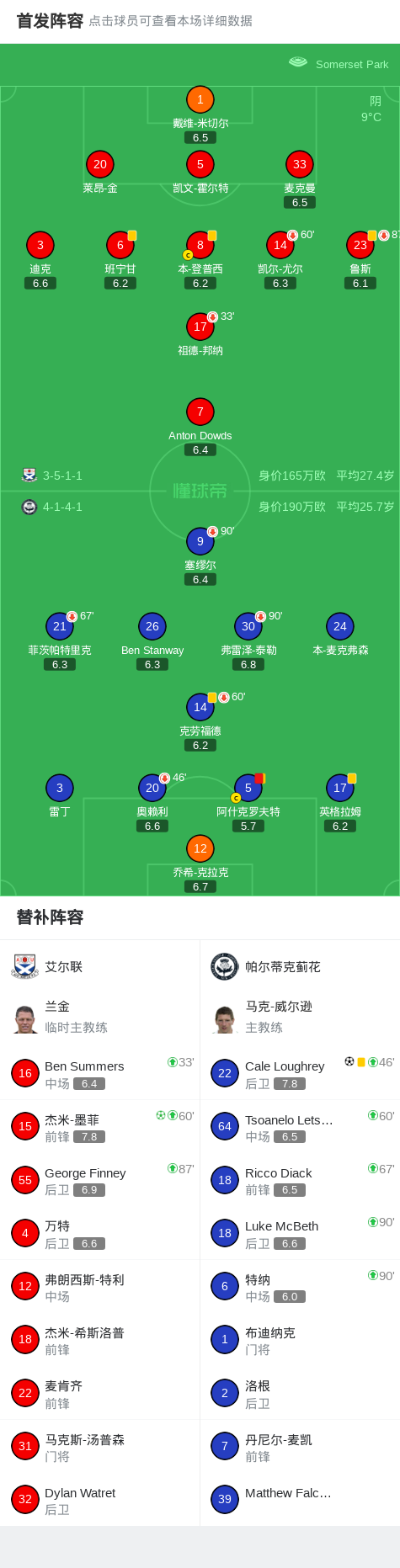Open Anton Dowds player data
400x1568 pixels.
coord(200,427)
